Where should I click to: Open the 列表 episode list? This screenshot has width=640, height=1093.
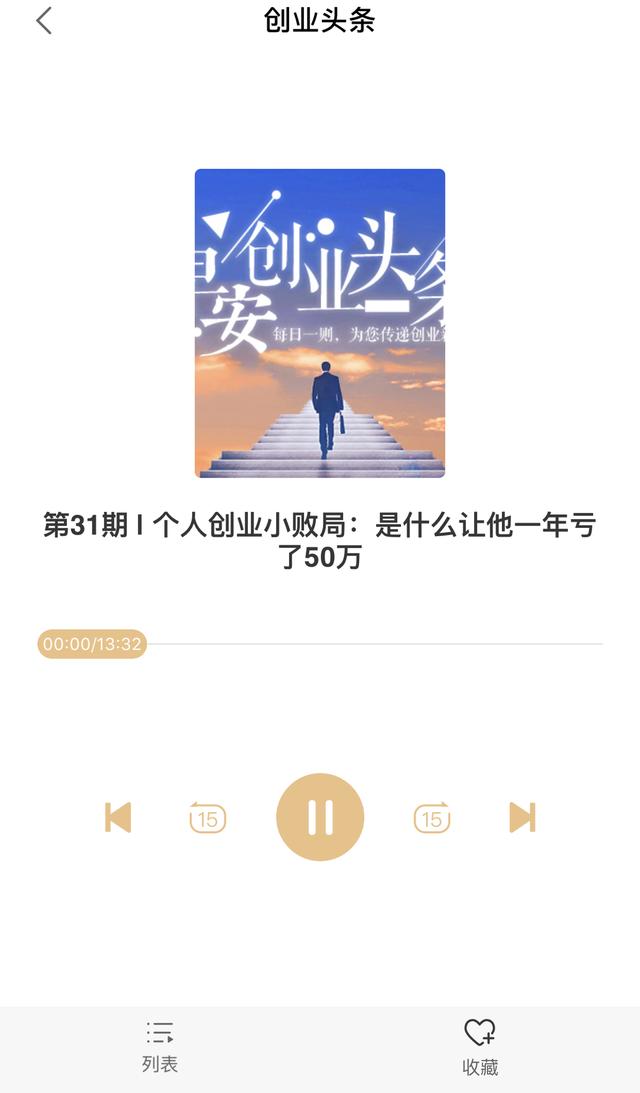coord(160,1047)
